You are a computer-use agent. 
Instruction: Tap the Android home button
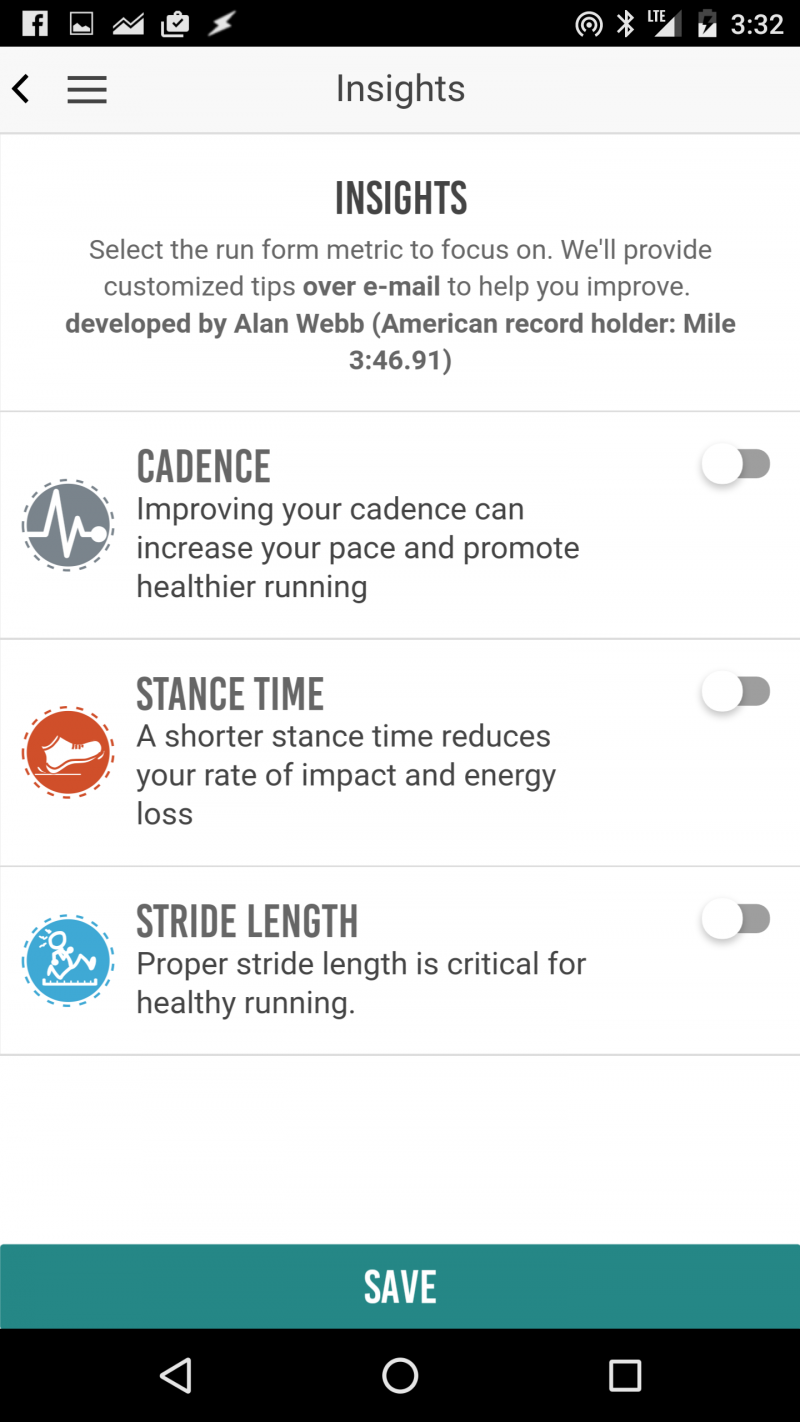click(x=400, y=1375)
